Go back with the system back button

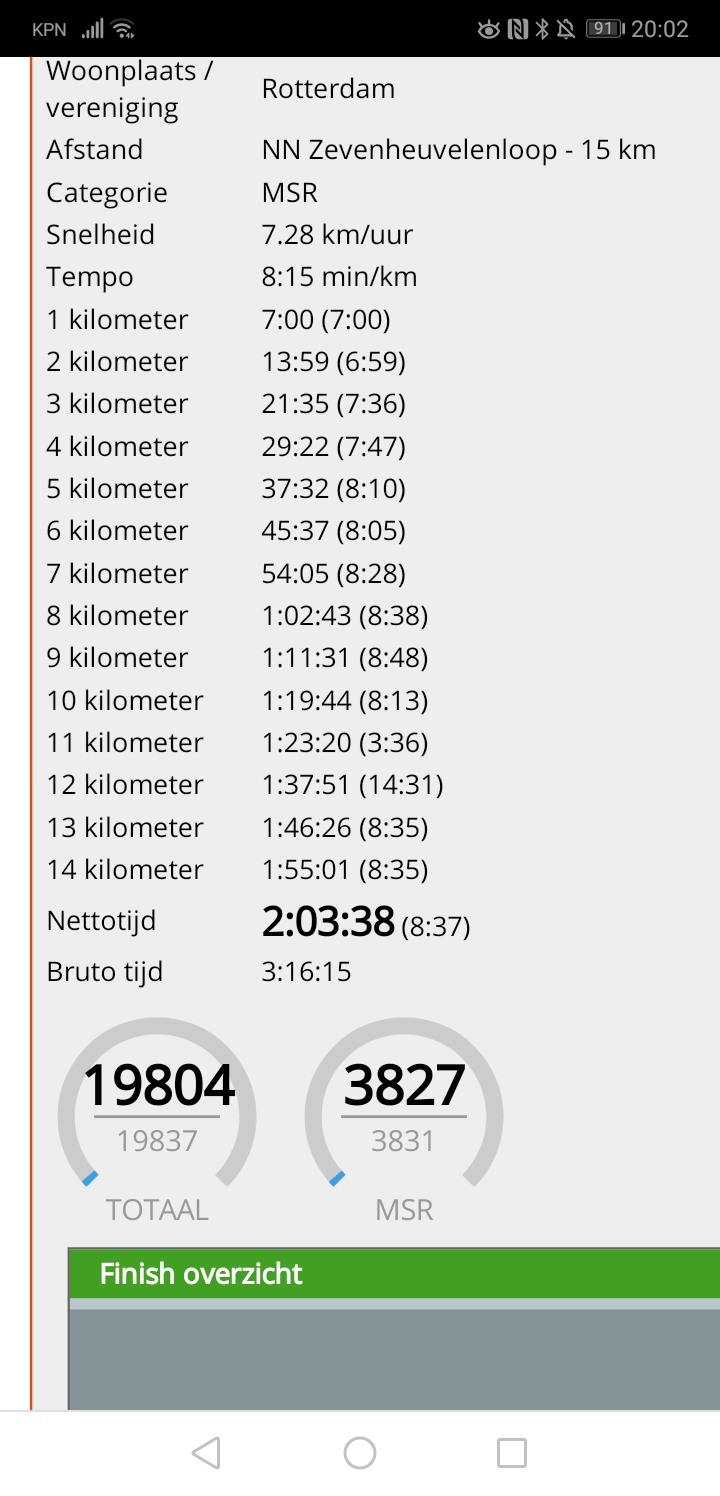click(x=206, y=1453)
